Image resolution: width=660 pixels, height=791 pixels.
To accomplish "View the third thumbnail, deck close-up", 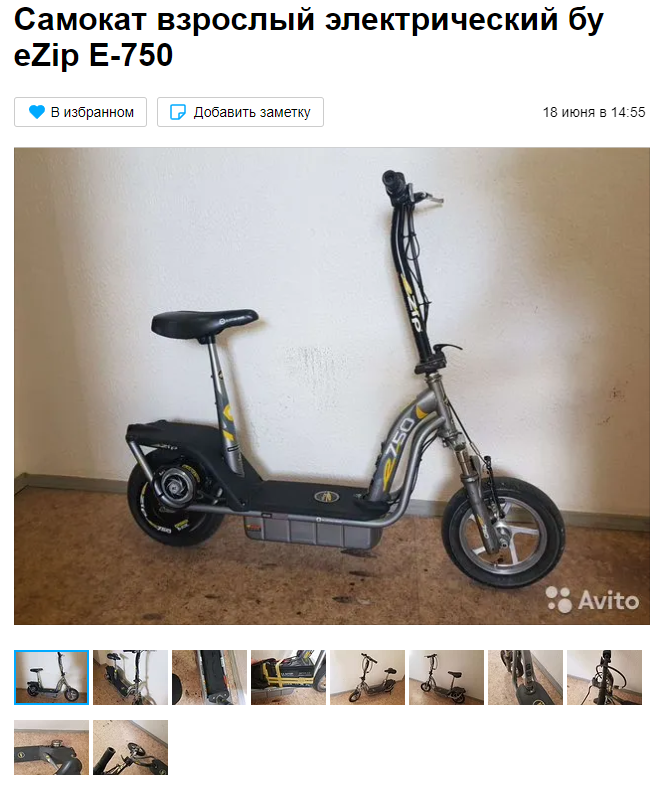I will click(x=209, y=677).
